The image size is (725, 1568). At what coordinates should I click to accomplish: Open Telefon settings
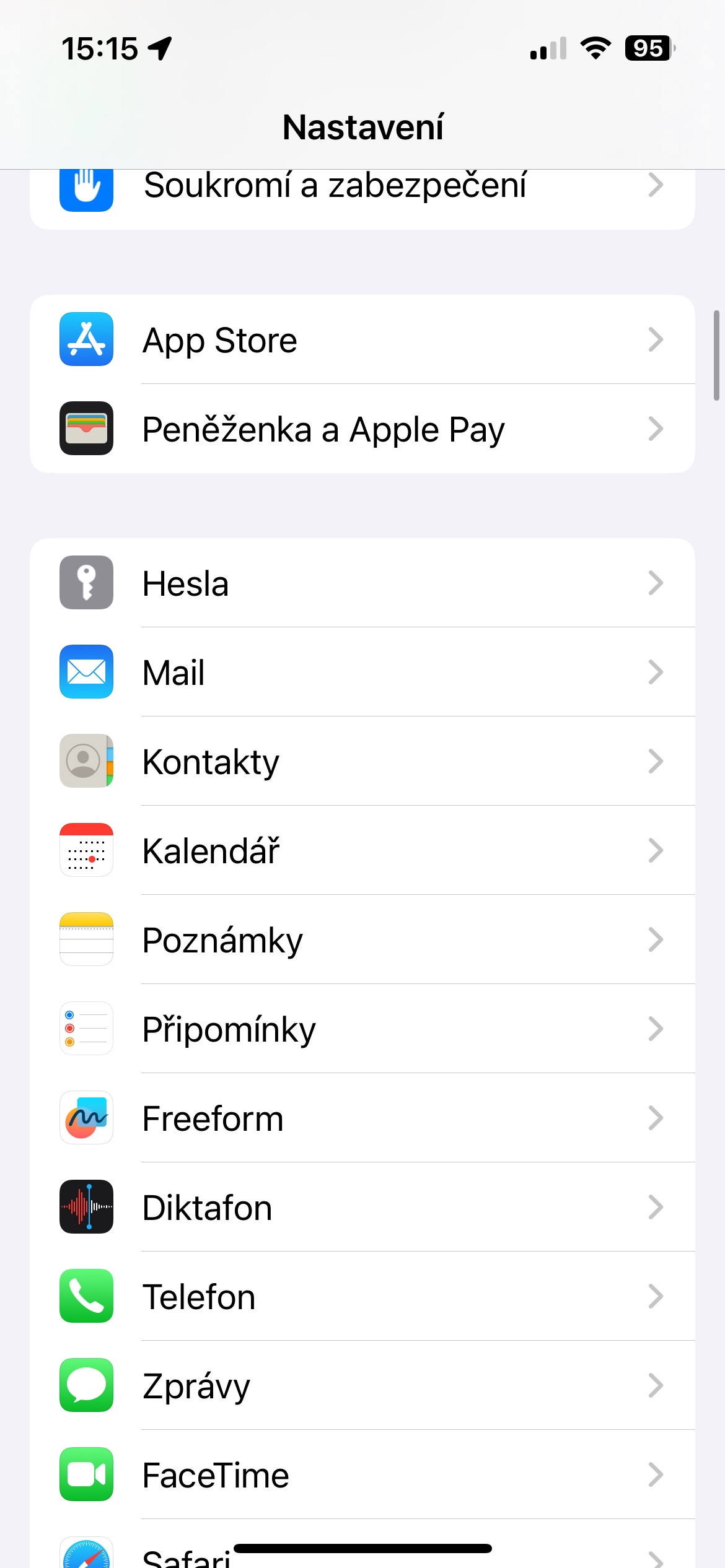pos(362,1296)
